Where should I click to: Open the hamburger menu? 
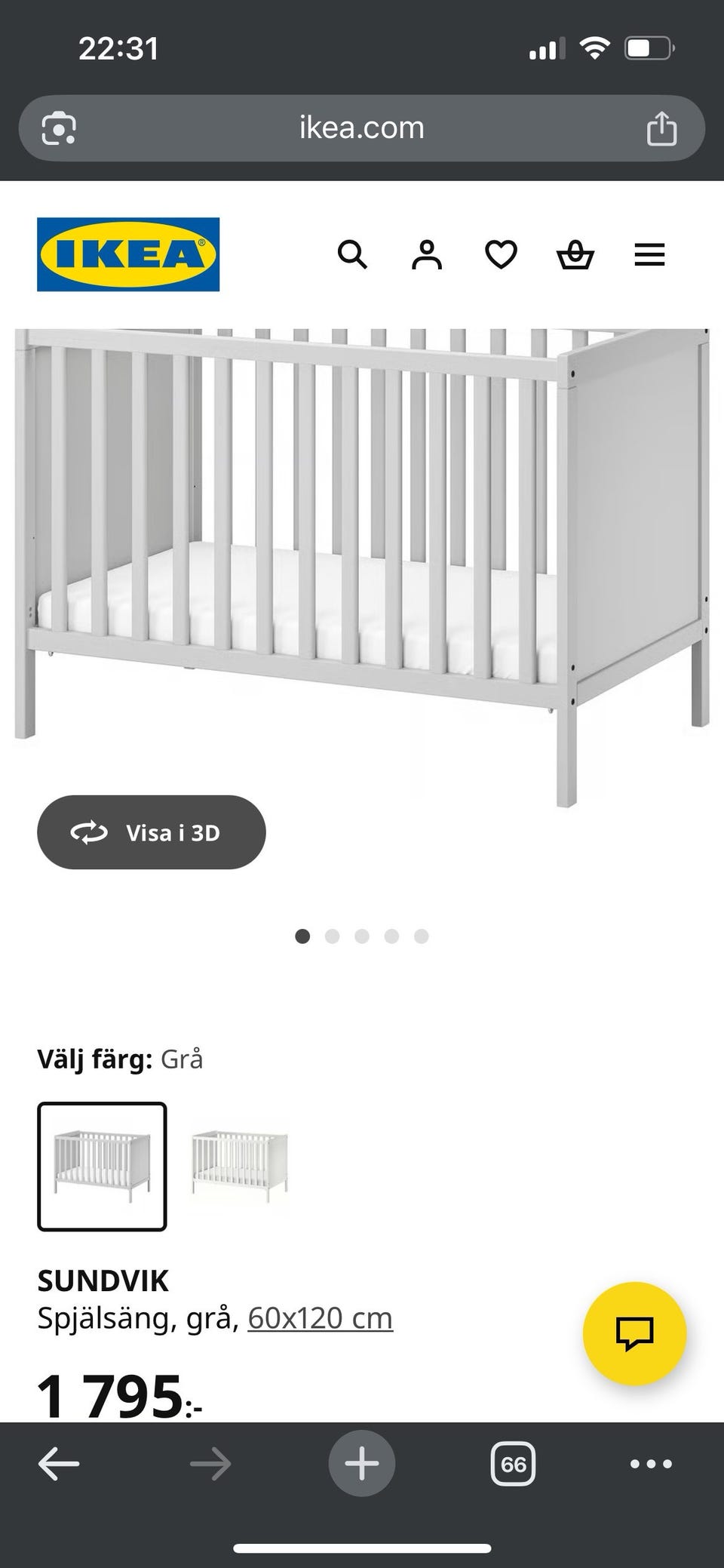(x=649, y=255)
